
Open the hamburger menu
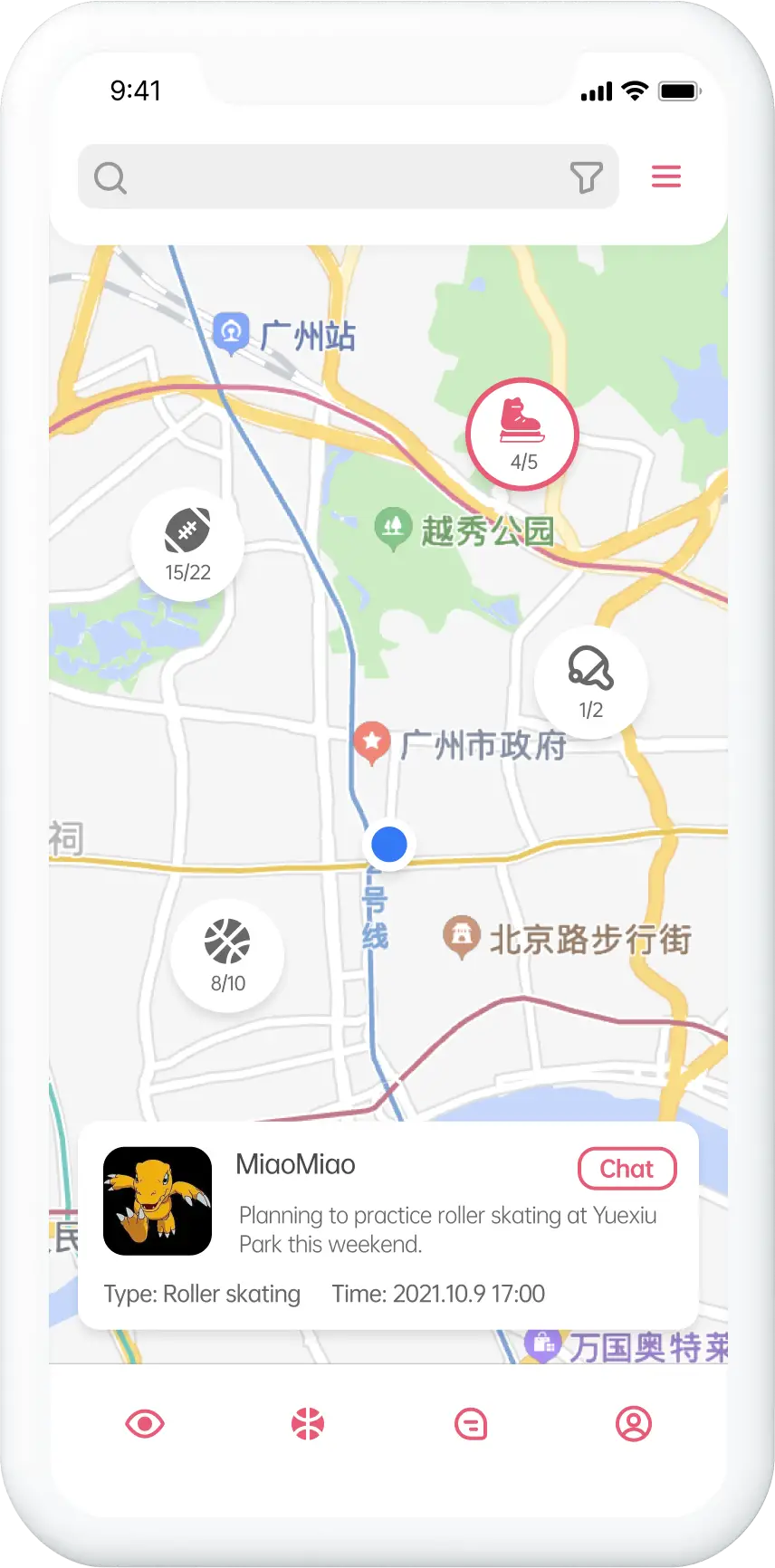(x=666, y=177)
